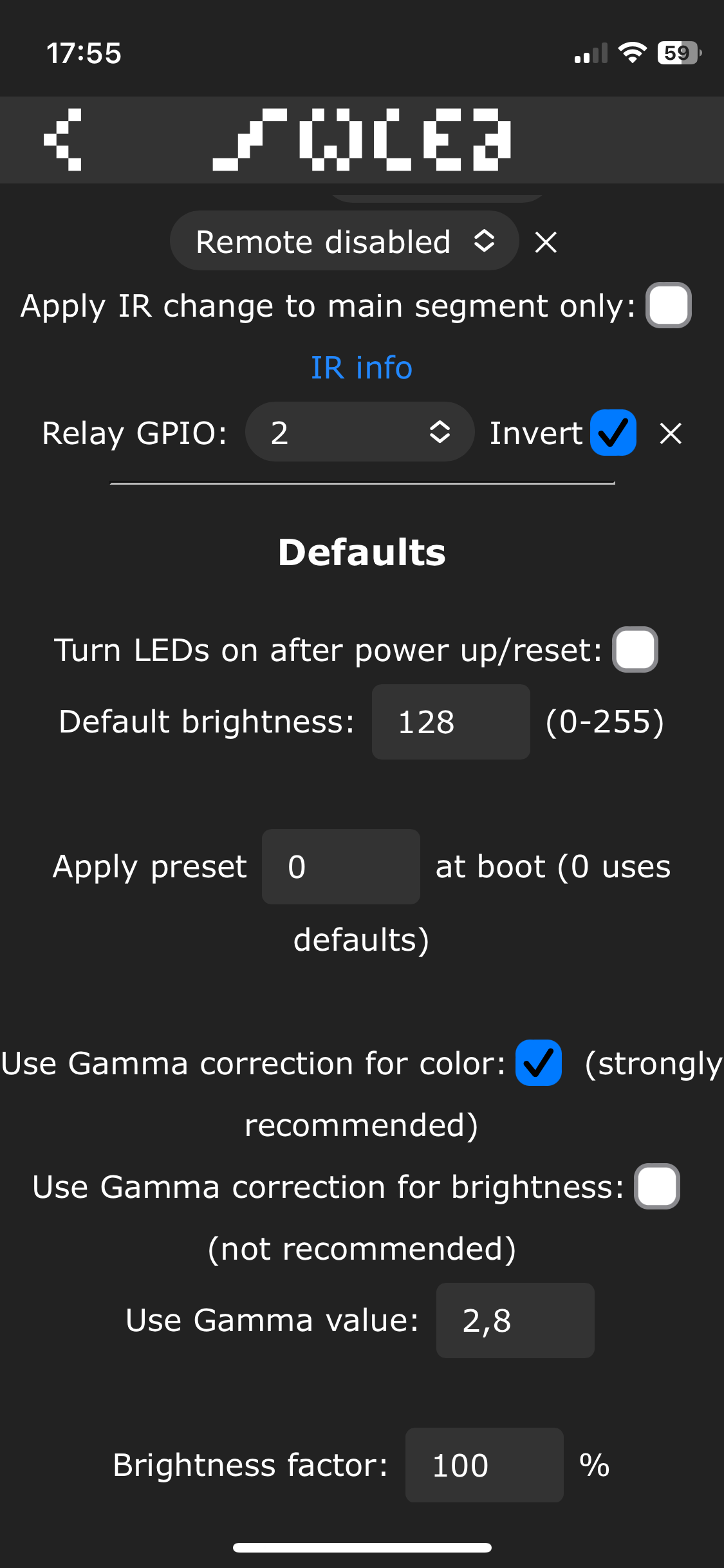724x1568 pixels.
Task: Enable Apply IR change to main segment only
Action: pos(669,305)
